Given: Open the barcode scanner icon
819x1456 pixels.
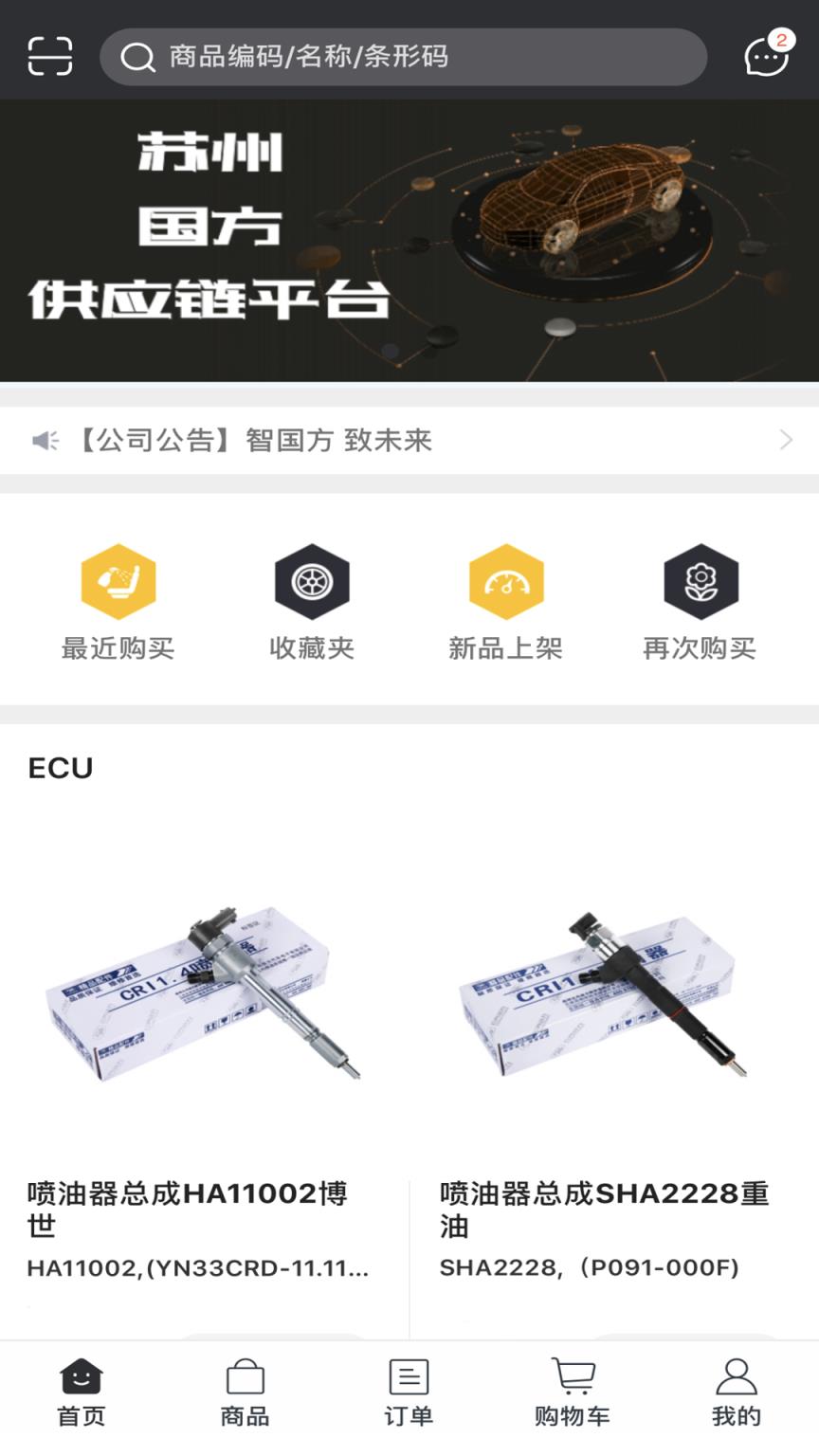Looking at the screenshot, I should point(49,56).
